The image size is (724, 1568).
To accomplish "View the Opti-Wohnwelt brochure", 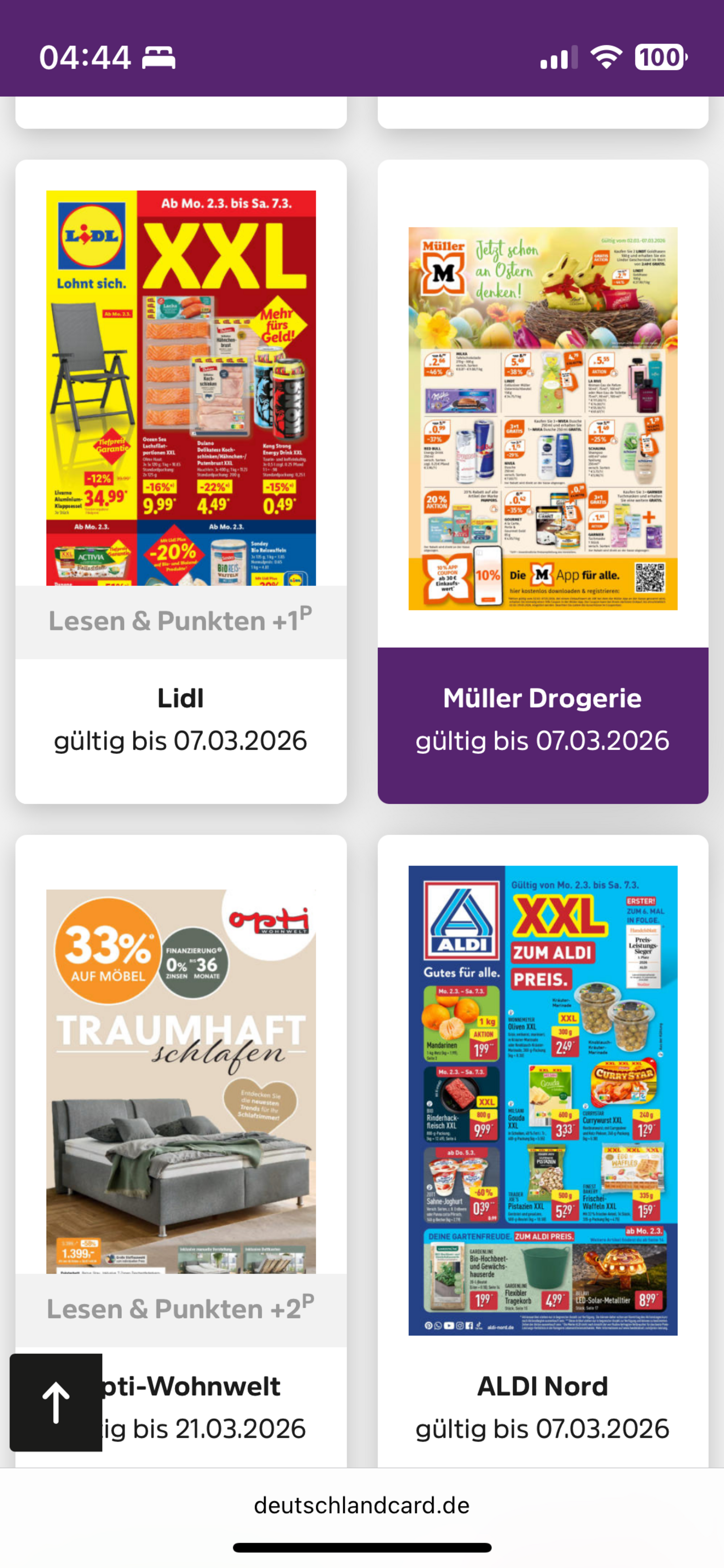I will coord(181,1081).
